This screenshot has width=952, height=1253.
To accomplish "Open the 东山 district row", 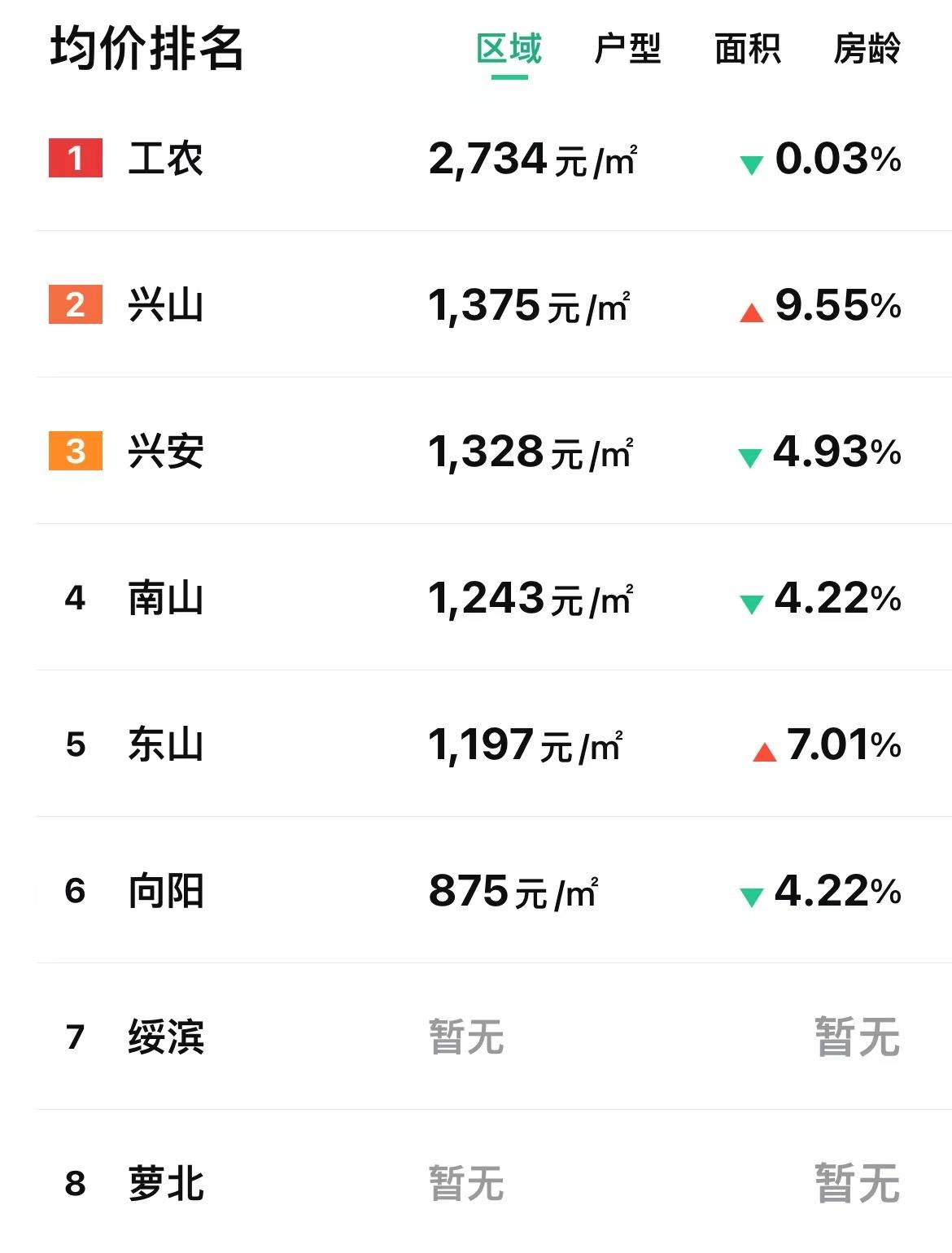I will [x=166, y=744].
